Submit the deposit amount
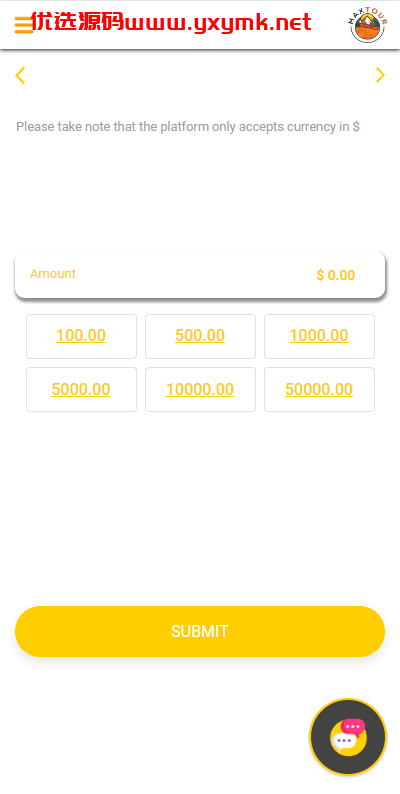This screenshot has width=400, height=794. [x=200, y=631]
